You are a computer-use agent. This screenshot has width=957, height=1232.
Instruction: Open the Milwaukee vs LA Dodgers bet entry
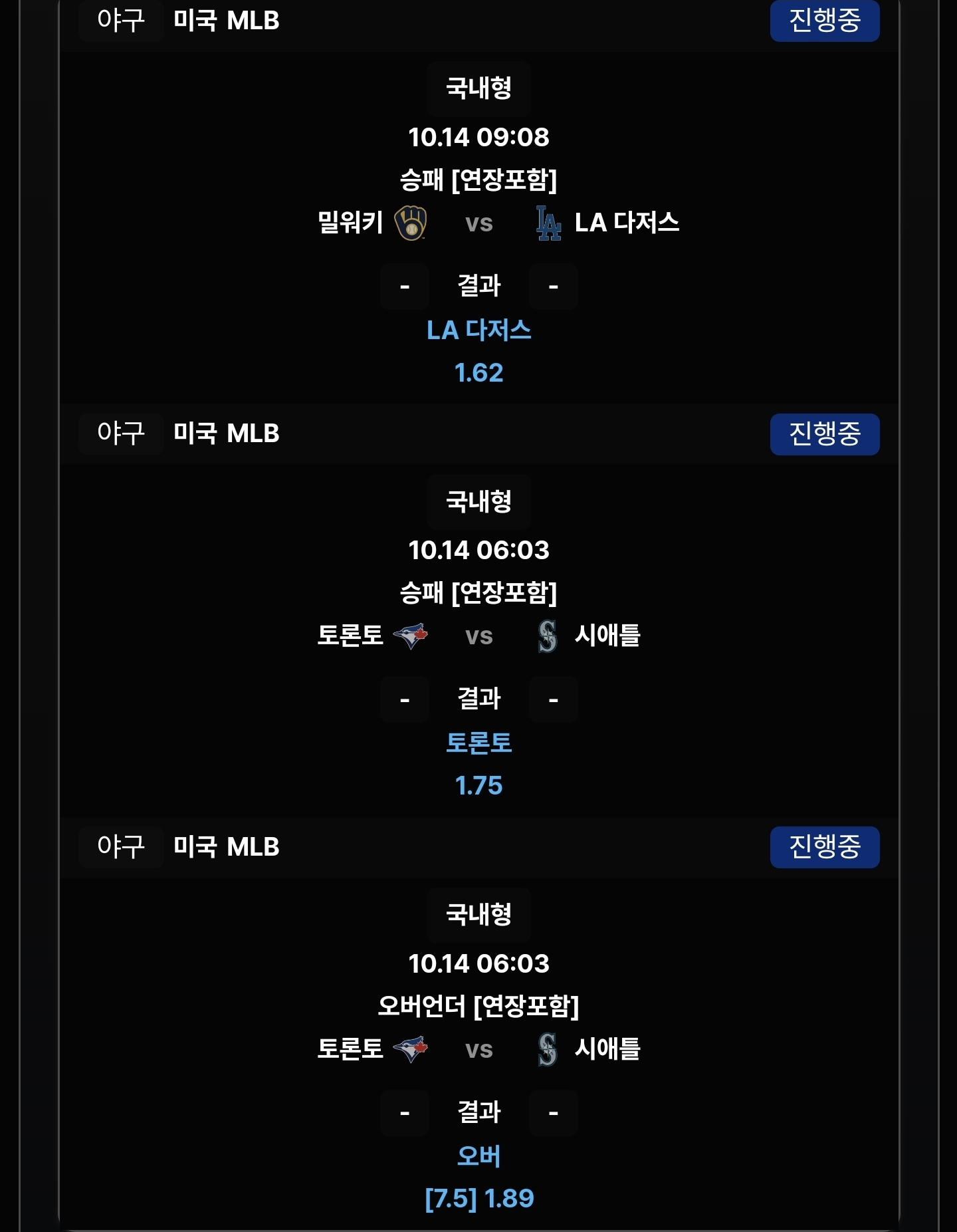478,223
